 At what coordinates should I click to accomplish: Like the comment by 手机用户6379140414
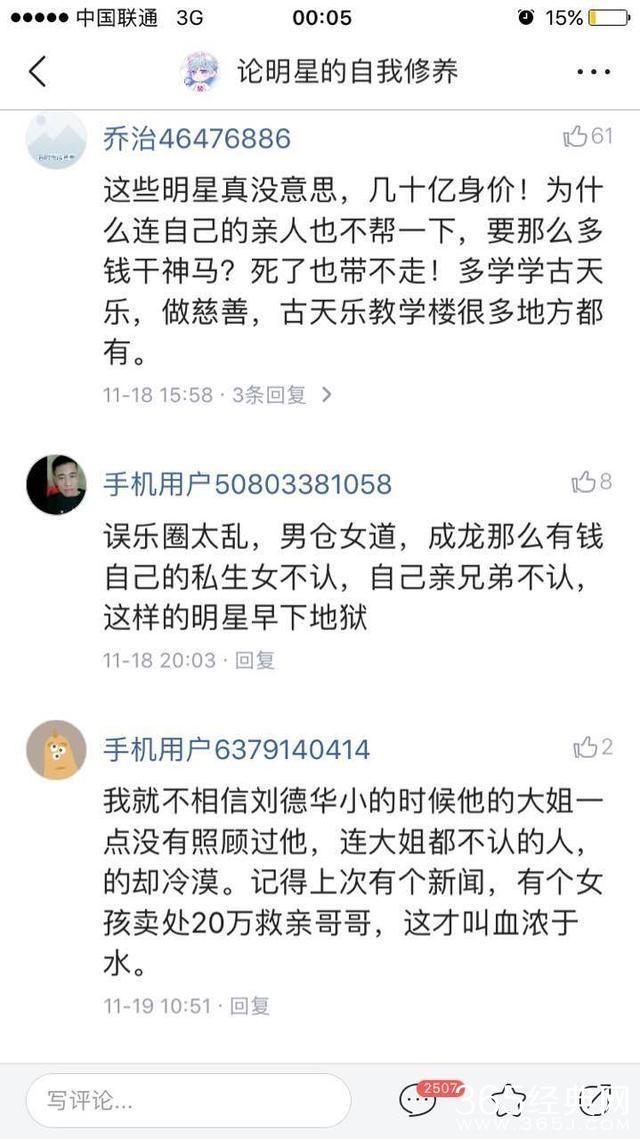[x=593, y=747]
